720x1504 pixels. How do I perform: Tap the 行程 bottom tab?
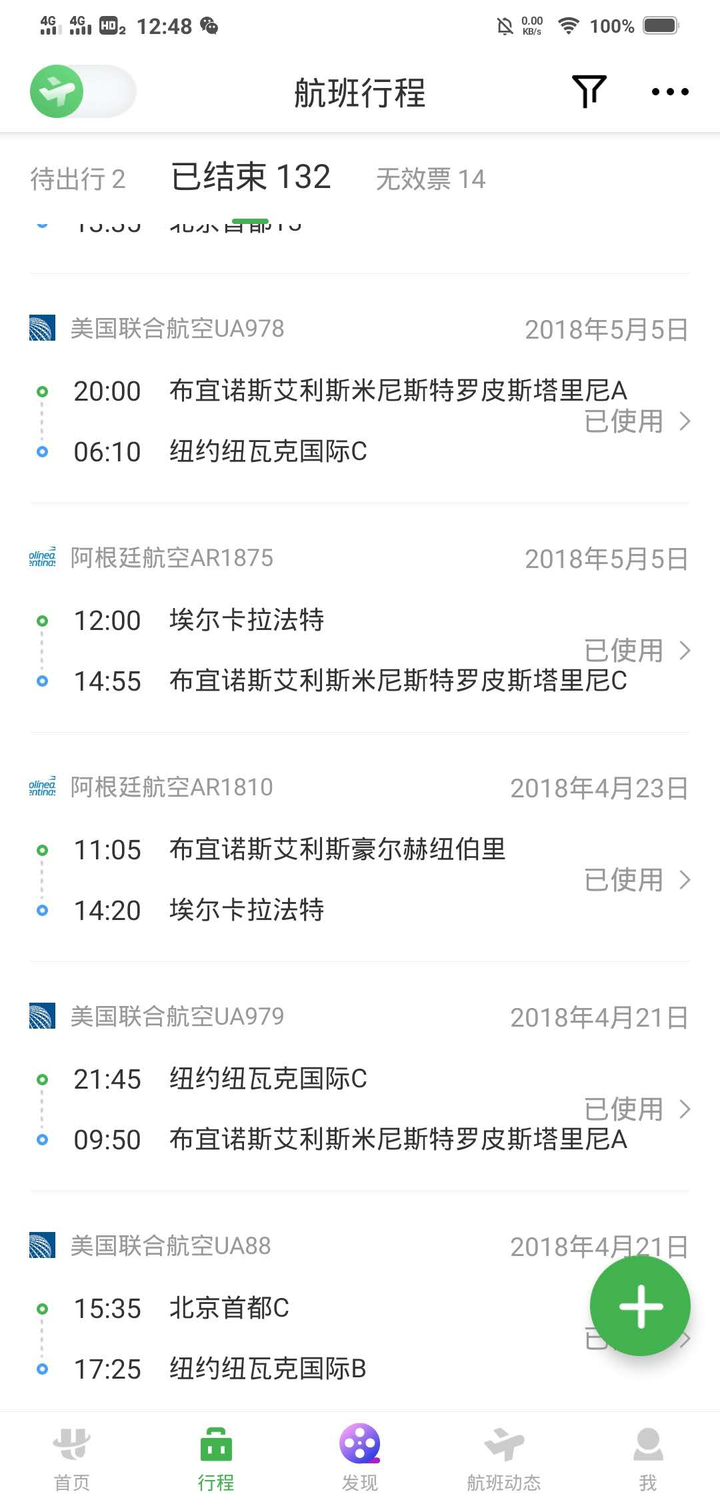(216, 1459)
